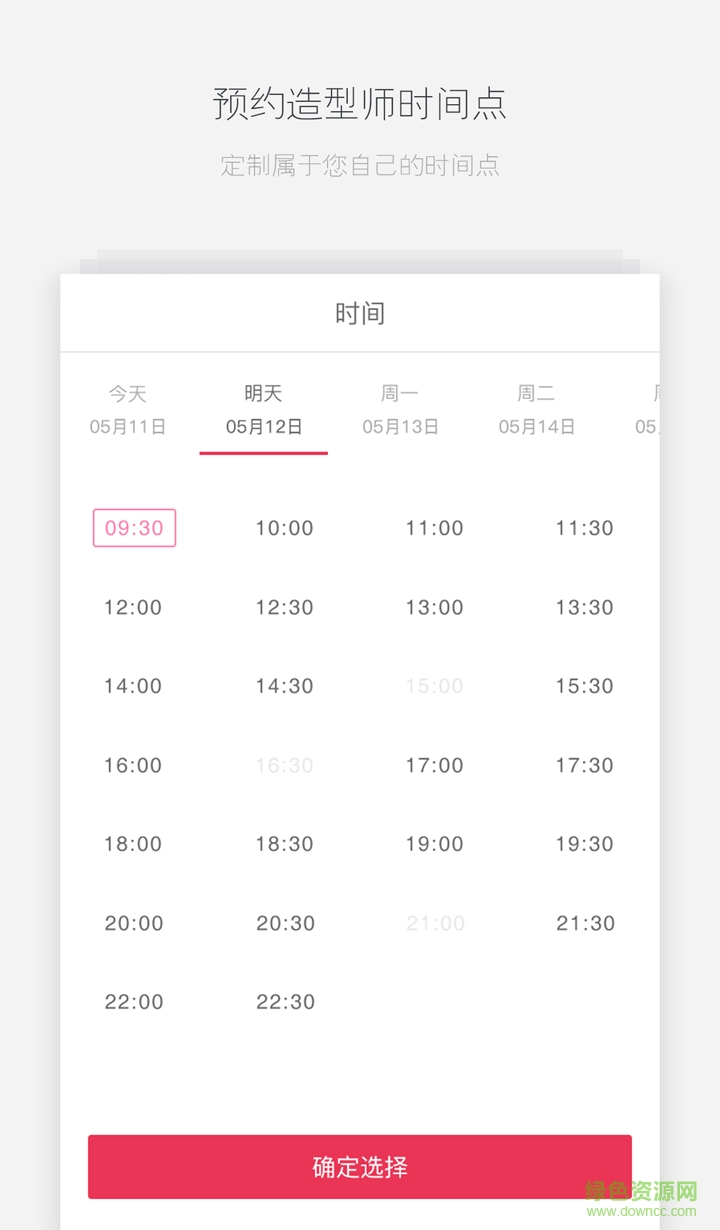Choose the latest slot 22:30
The image size is (720, 1230).
coord(284,1001)
